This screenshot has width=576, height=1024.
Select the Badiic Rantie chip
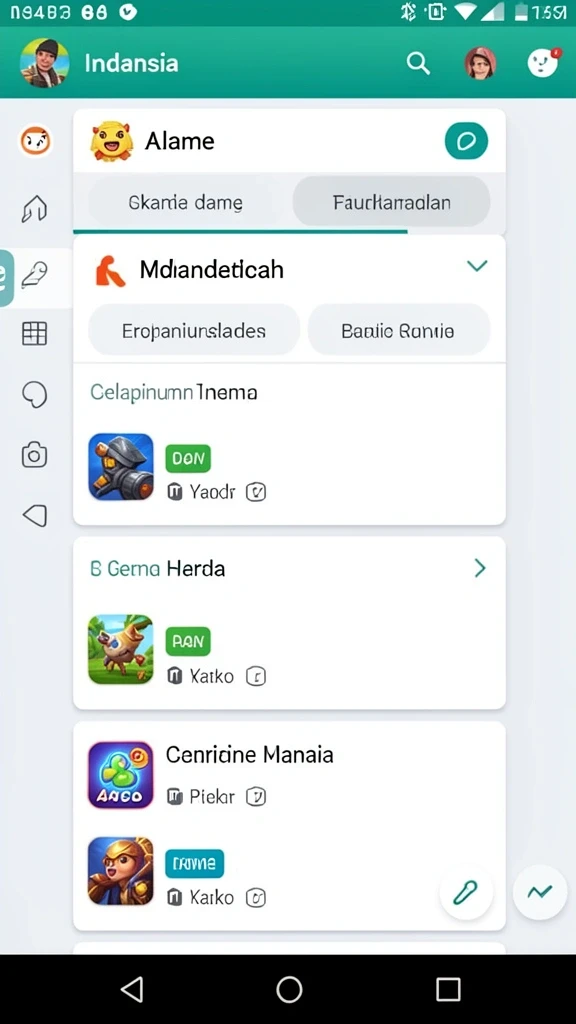pyautogui.click(x=398, y=330)
